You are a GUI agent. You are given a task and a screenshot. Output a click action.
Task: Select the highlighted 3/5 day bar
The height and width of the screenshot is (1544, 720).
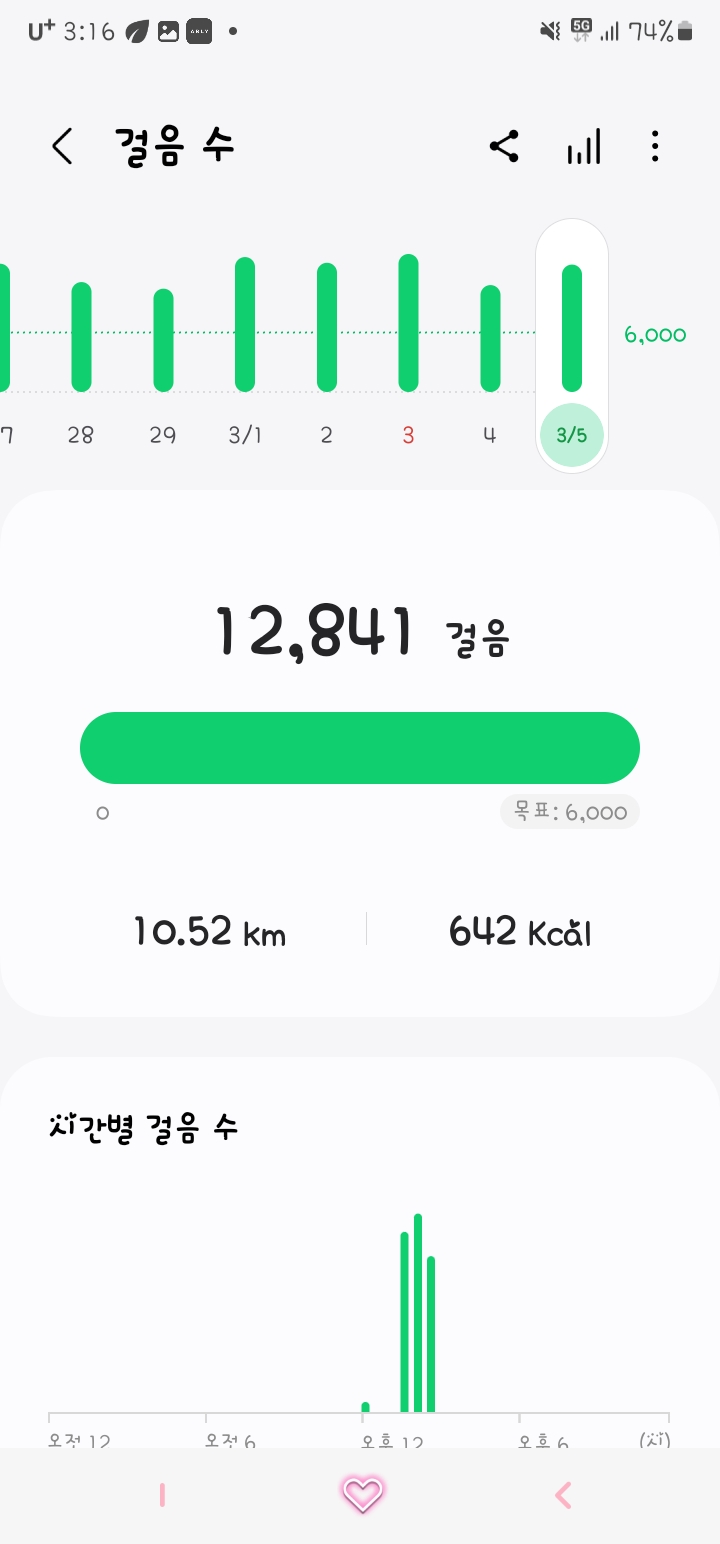[x=572, y=328]
